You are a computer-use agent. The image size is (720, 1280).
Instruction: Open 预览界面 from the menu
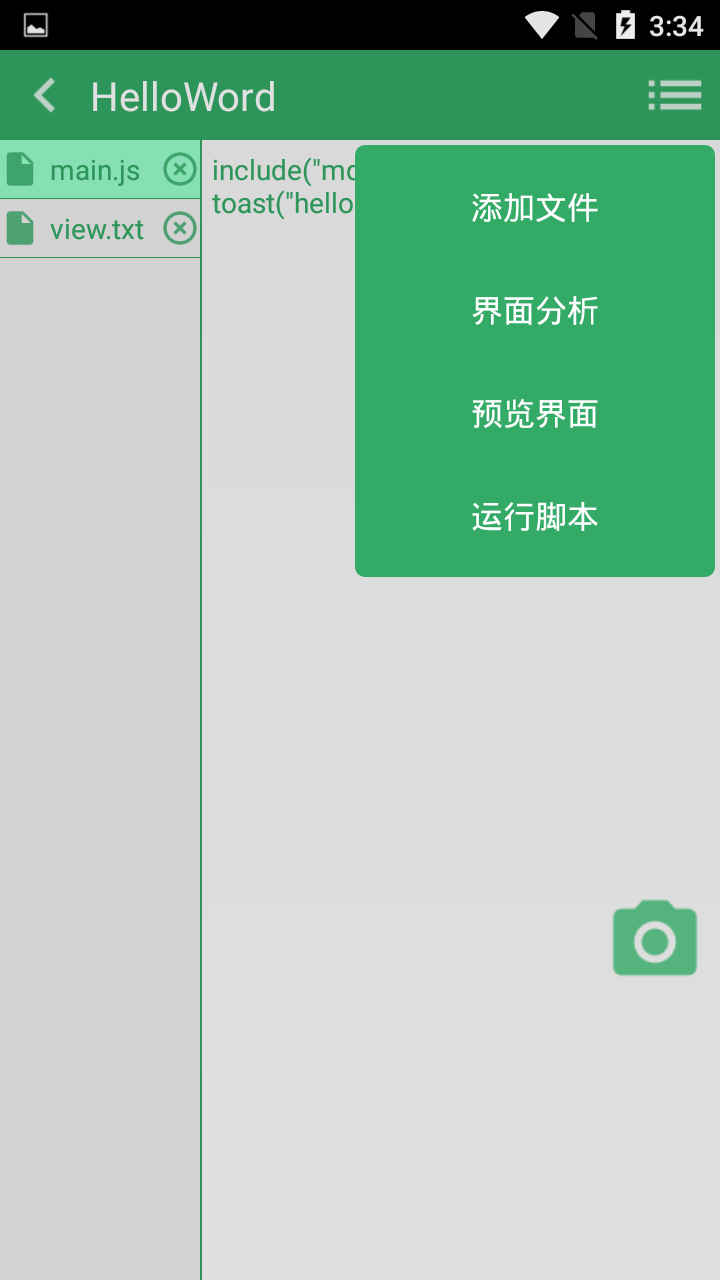pos(534,414)
